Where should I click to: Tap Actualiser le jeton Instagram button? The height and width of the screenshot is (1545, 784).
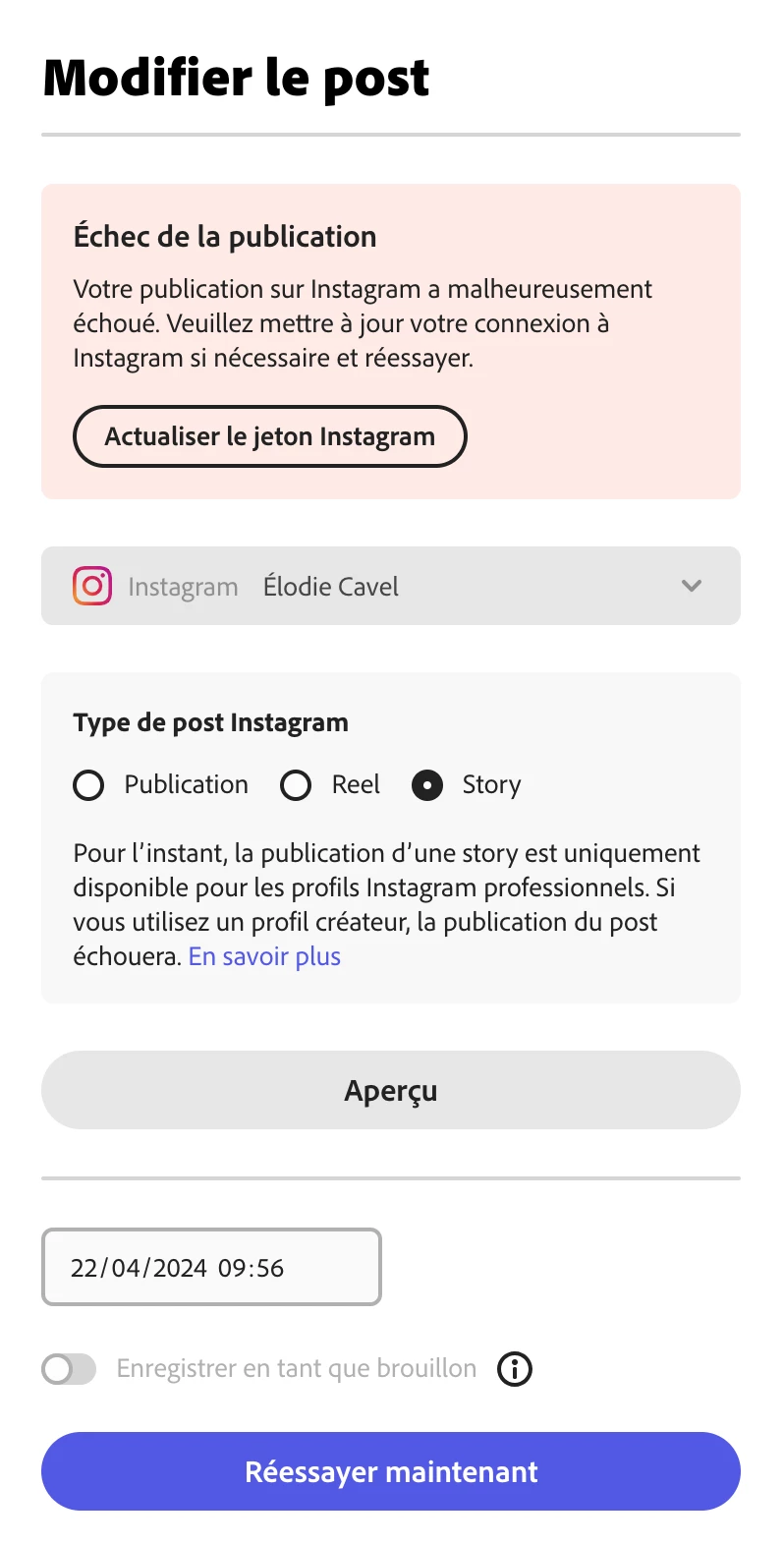click(269, 436)
